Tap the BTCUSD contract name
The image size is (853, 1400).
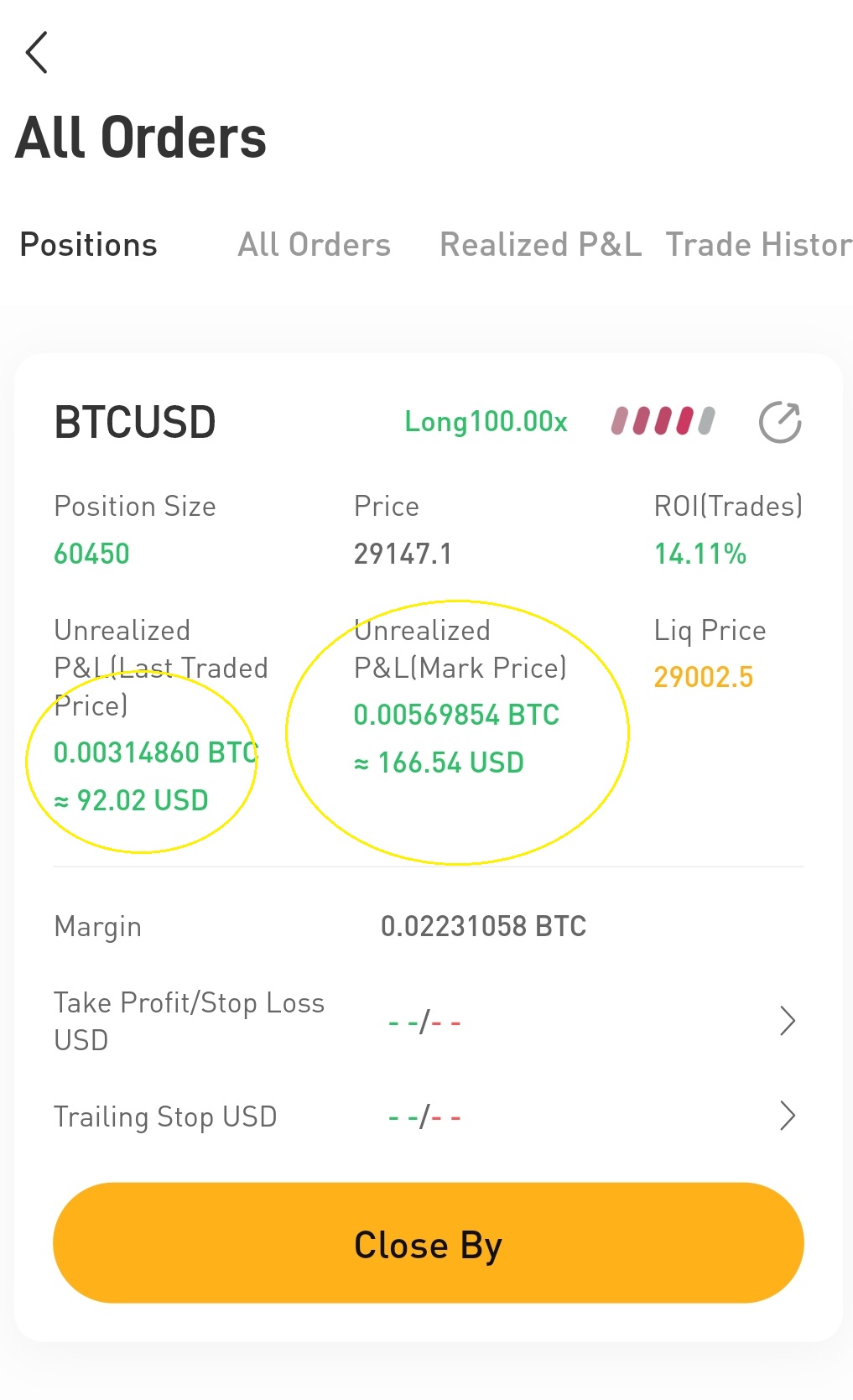click(x=134, y=422)
